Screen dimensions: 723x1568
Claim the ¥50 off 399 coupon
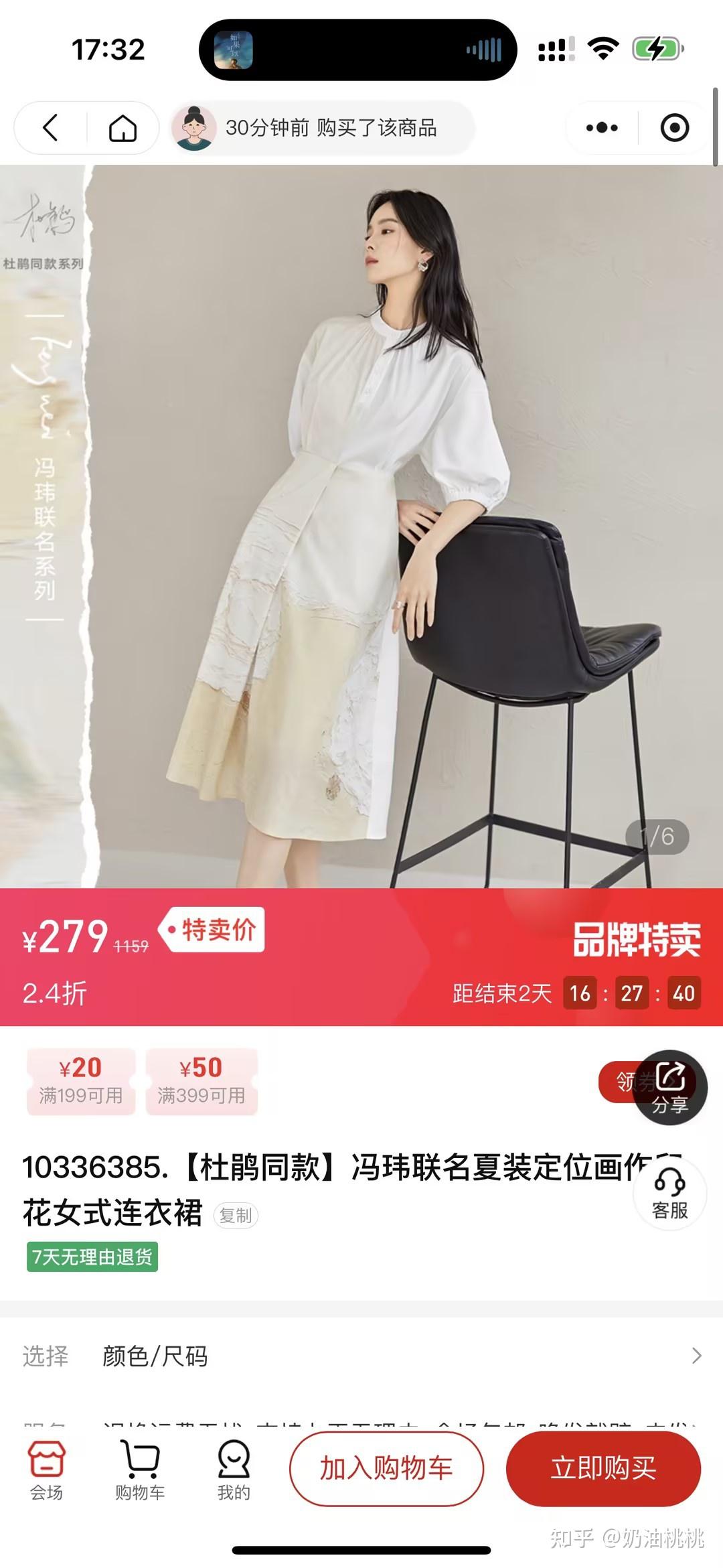click(x=202, y=1080)
